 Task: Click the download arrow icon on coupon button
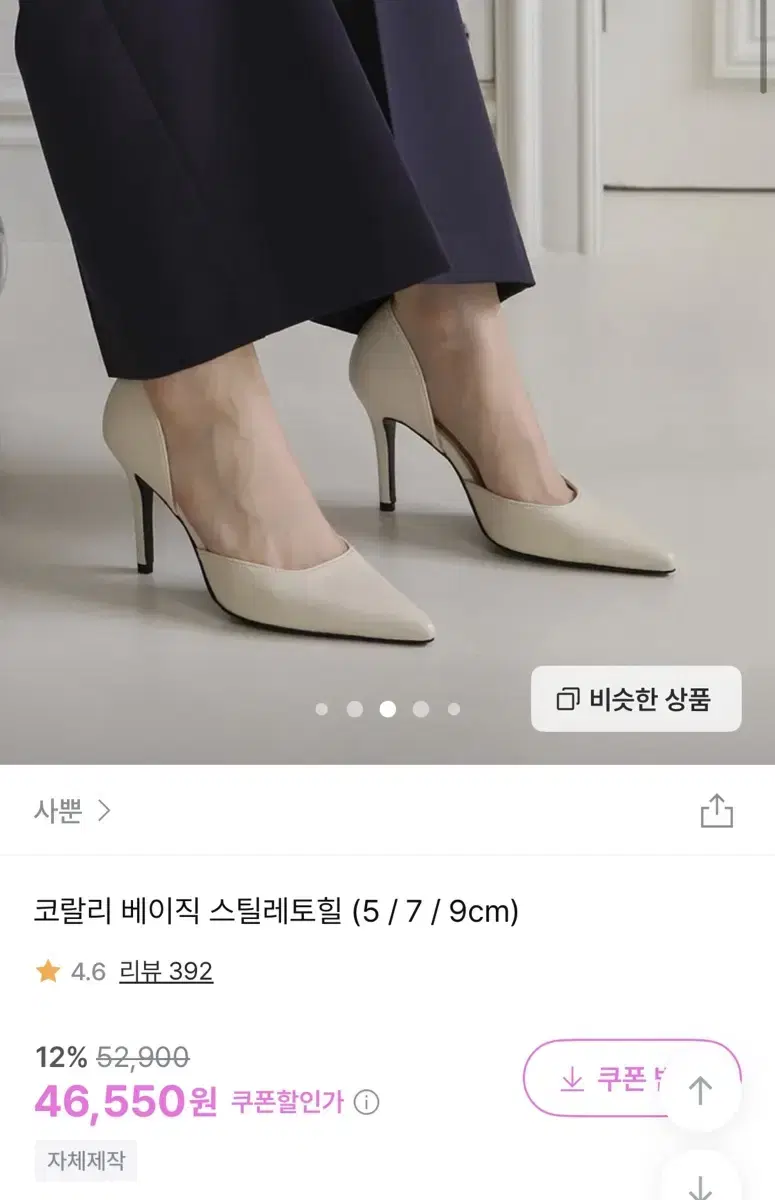tap(572, 1079)
